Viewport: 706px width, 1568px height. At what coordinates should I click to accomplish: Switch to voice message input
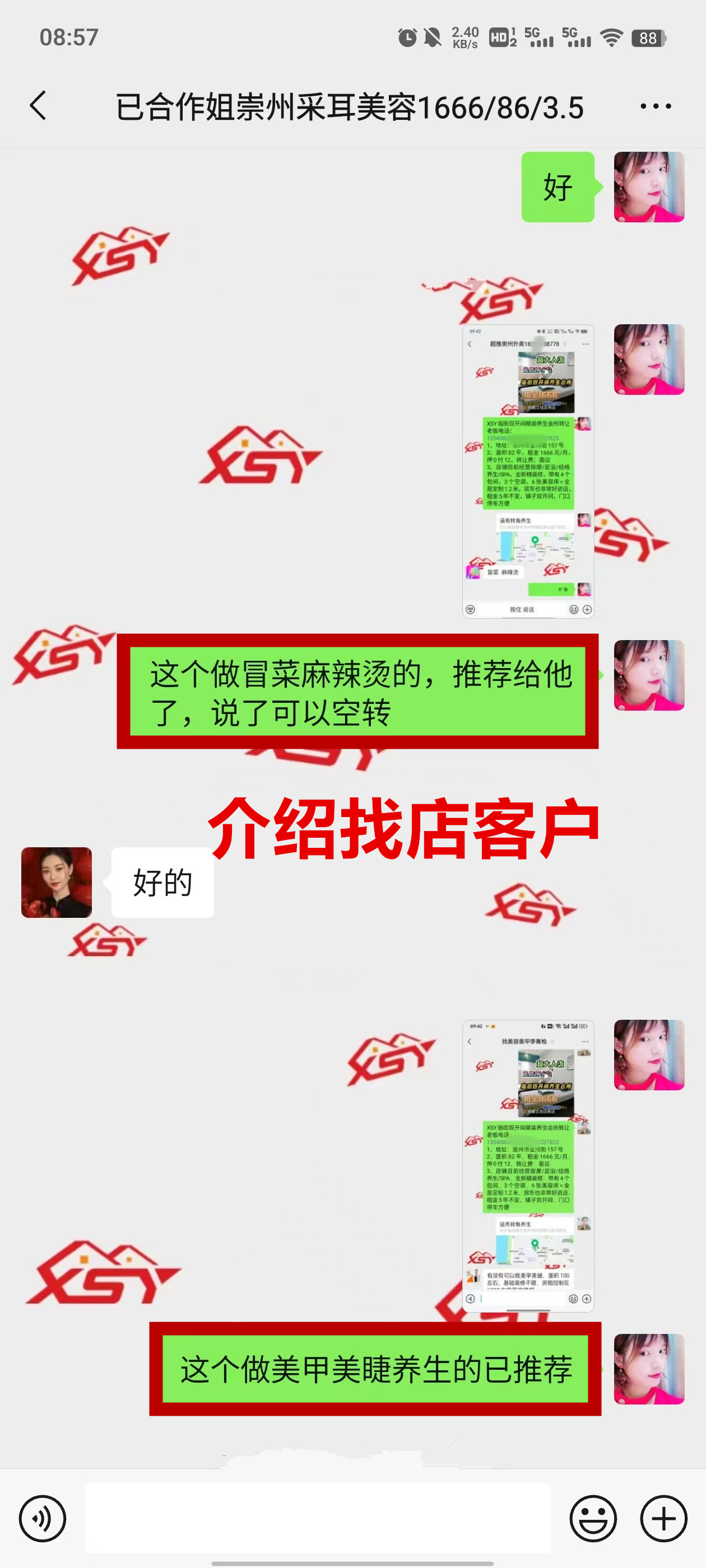point(42,1518)
